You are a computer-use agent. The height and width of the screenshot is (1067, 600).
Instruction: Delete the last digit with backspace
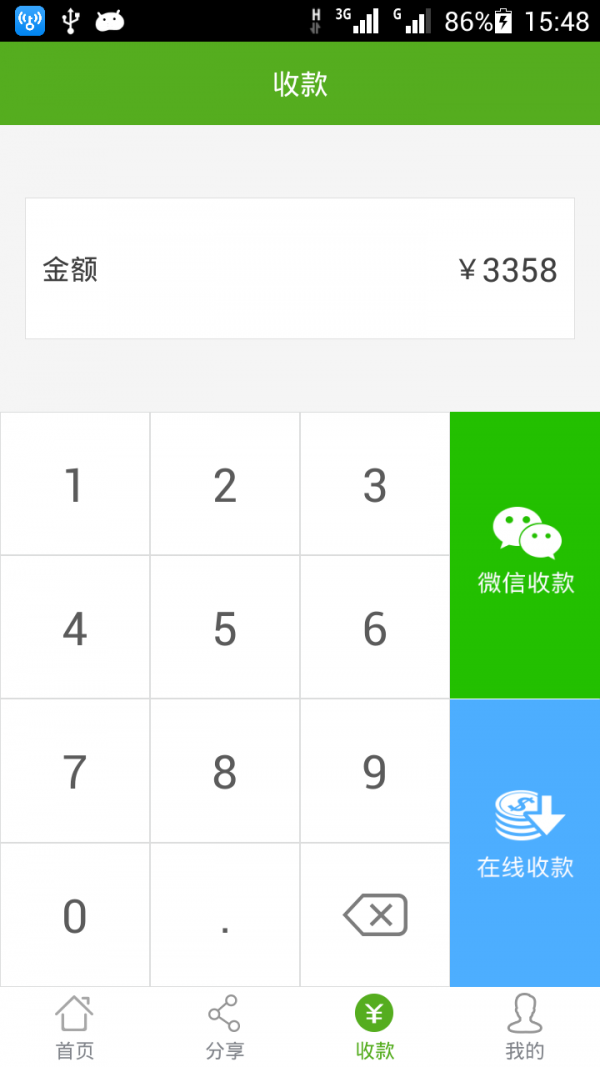click(x=375, y=915)
